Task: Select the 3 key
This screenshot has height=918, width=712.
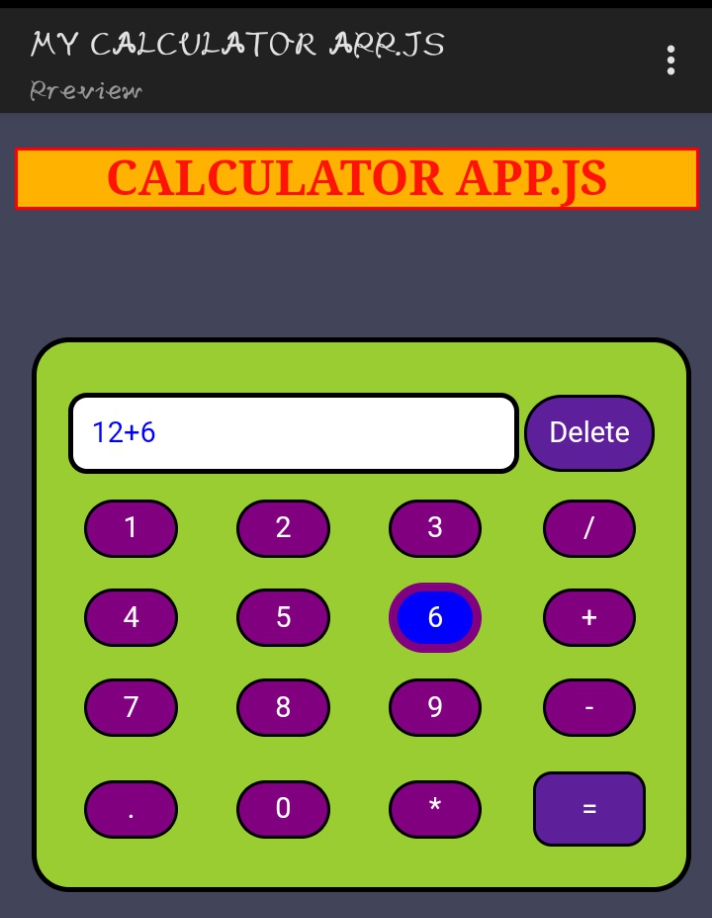Action: [x=435, y=528]
